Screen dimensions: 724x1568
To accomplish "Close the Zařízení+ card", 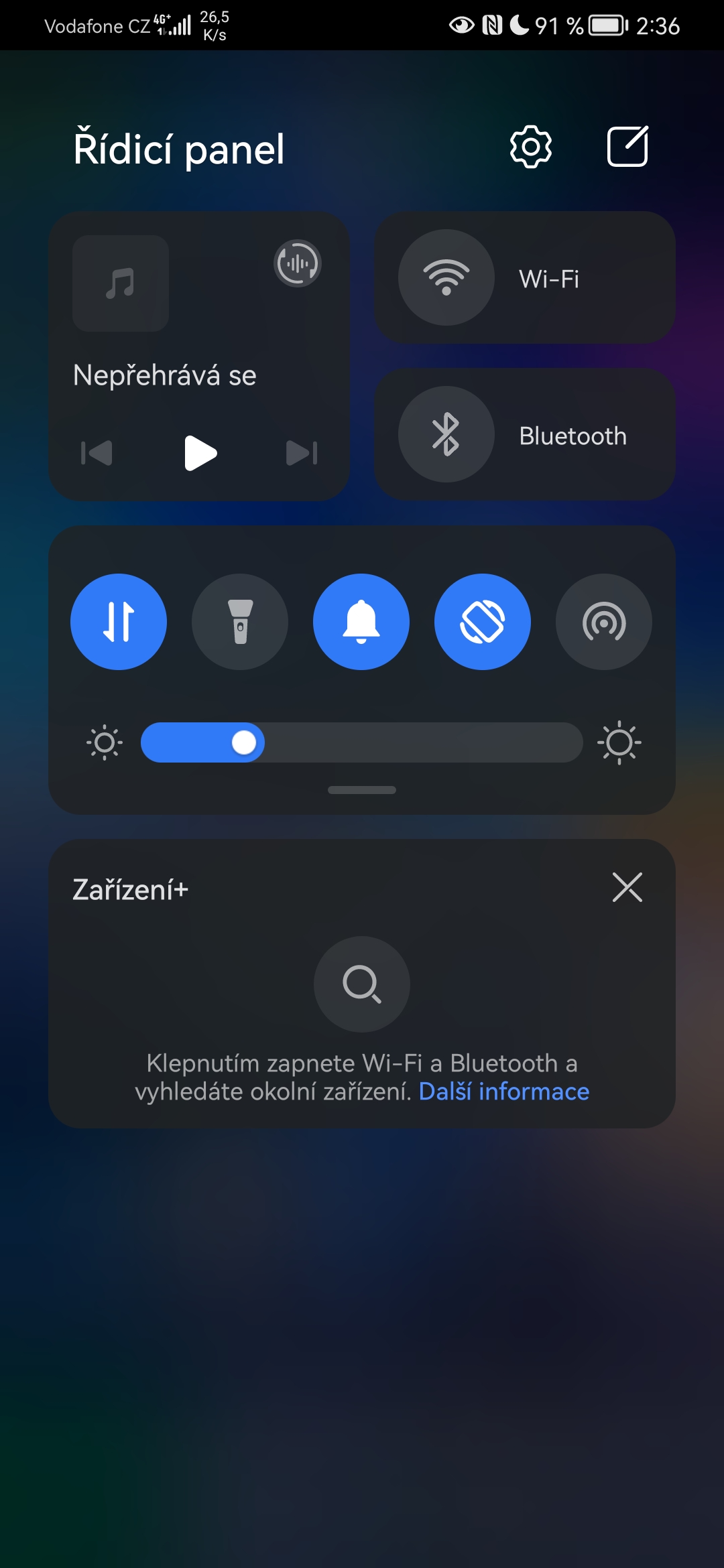I will [x=627, y=887].
